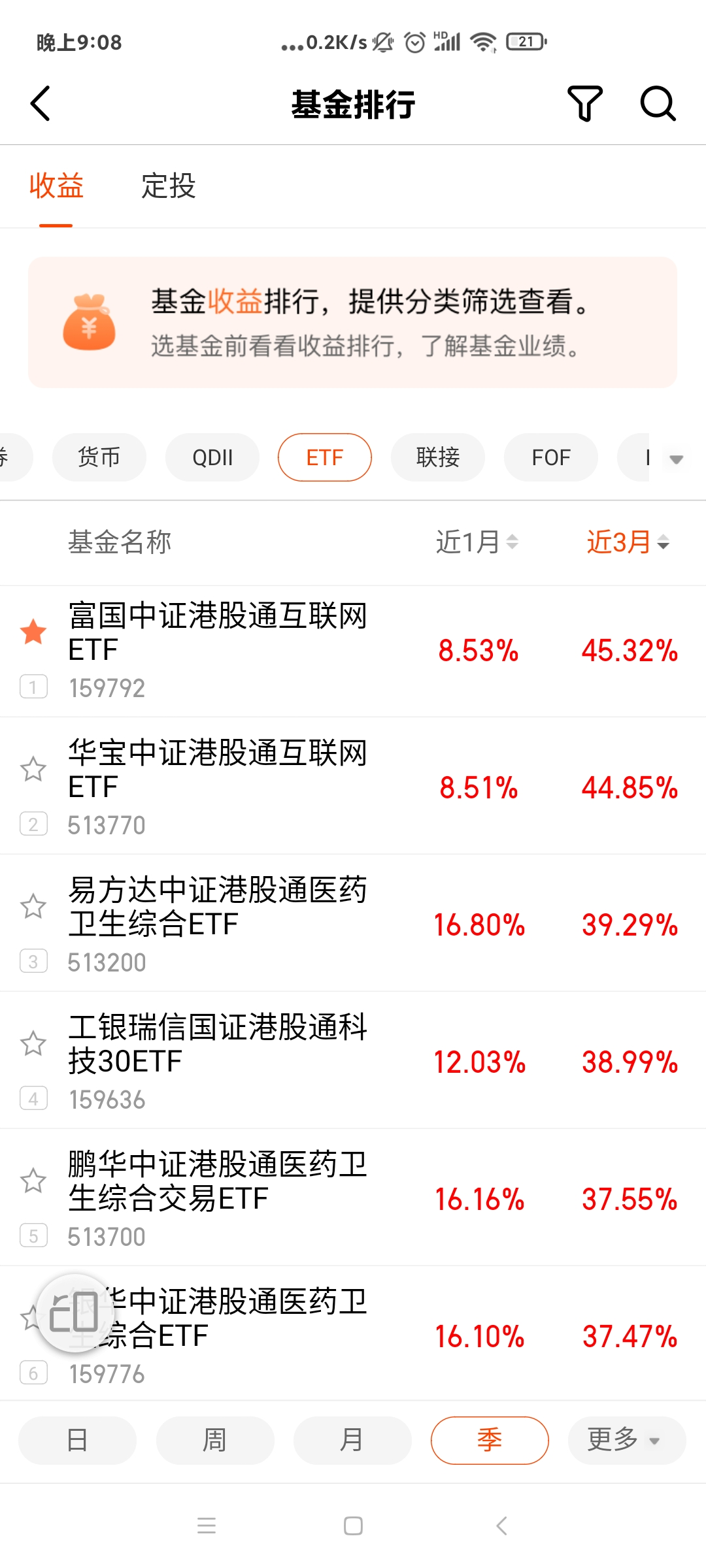706x1568 pixels.
Task: Sort by the 近1月 column
Action: click(x=477, y=542)
